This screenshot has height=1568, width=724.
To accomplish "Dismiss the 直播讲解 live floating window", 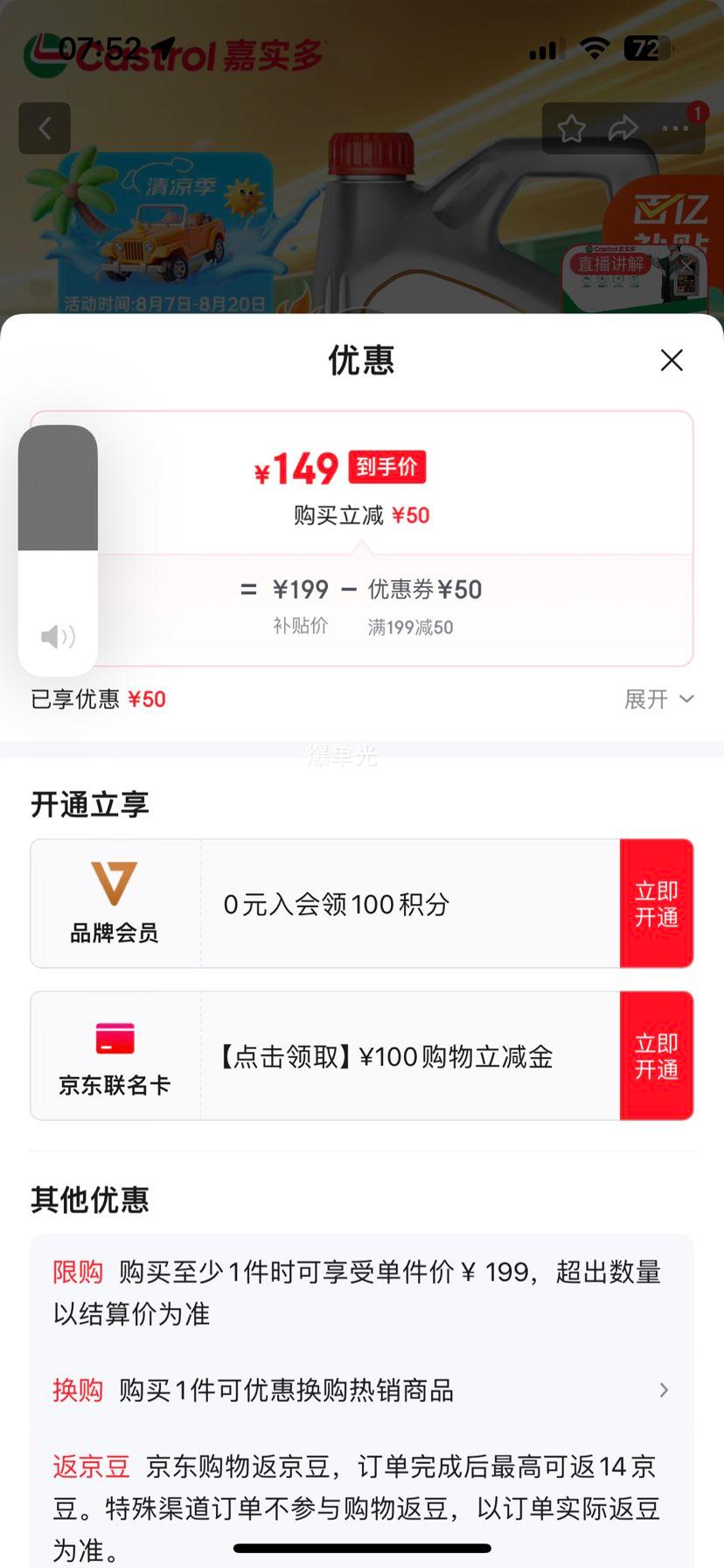I will (687, 265).
